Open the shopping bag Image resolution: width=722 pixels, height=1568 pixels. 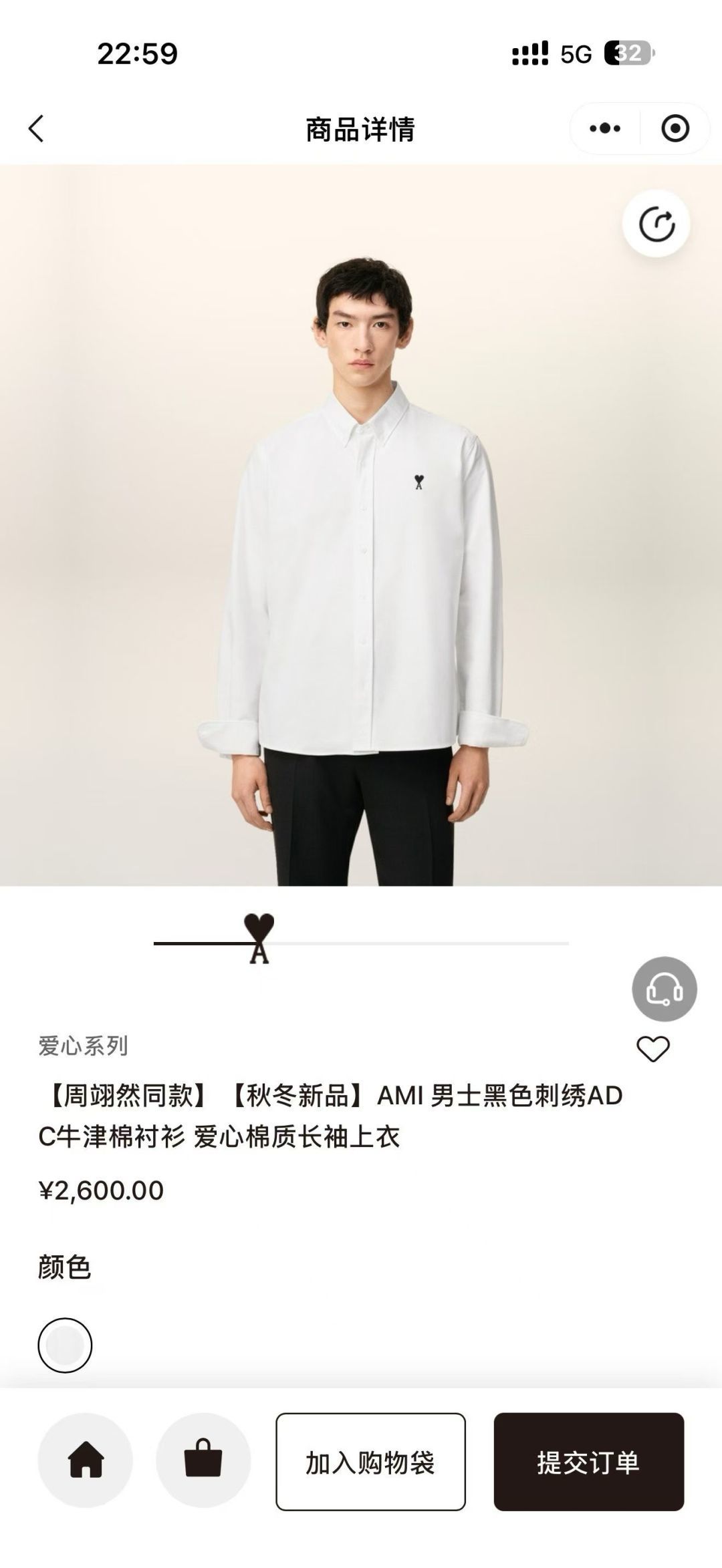point(203,1460)
